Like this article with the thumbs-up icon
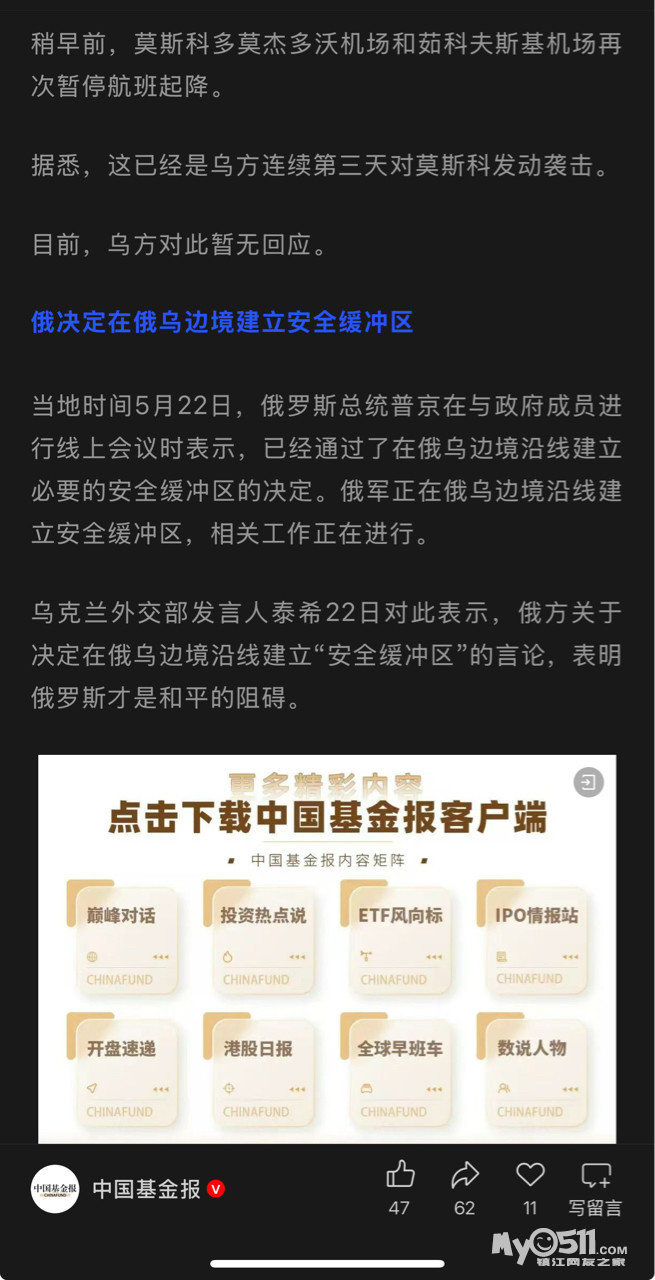Viewport: 655px width, 1280px height. coord(400,1174)
